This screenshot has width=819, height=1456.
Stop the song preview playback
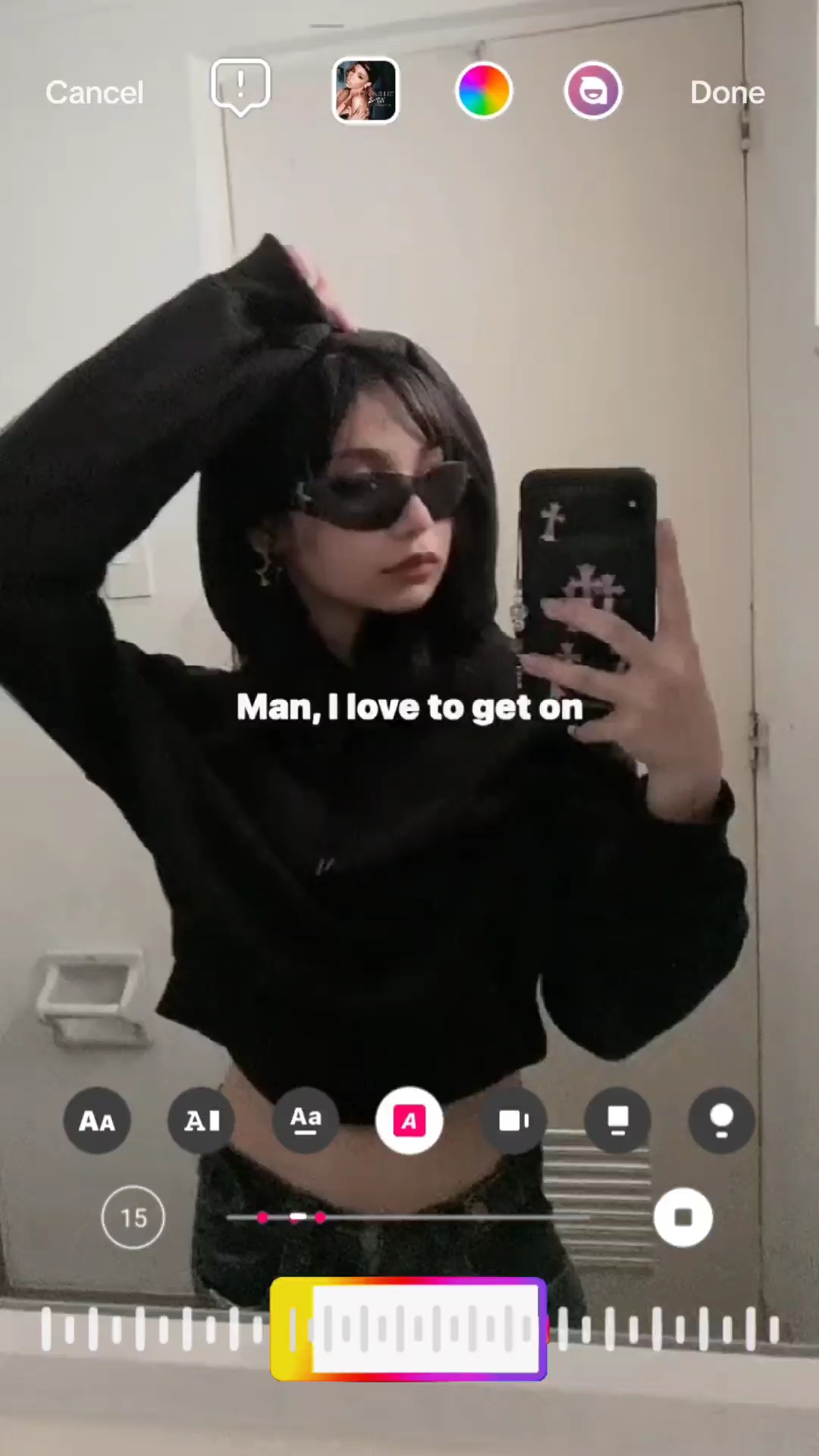click(x=682, y=1218)
